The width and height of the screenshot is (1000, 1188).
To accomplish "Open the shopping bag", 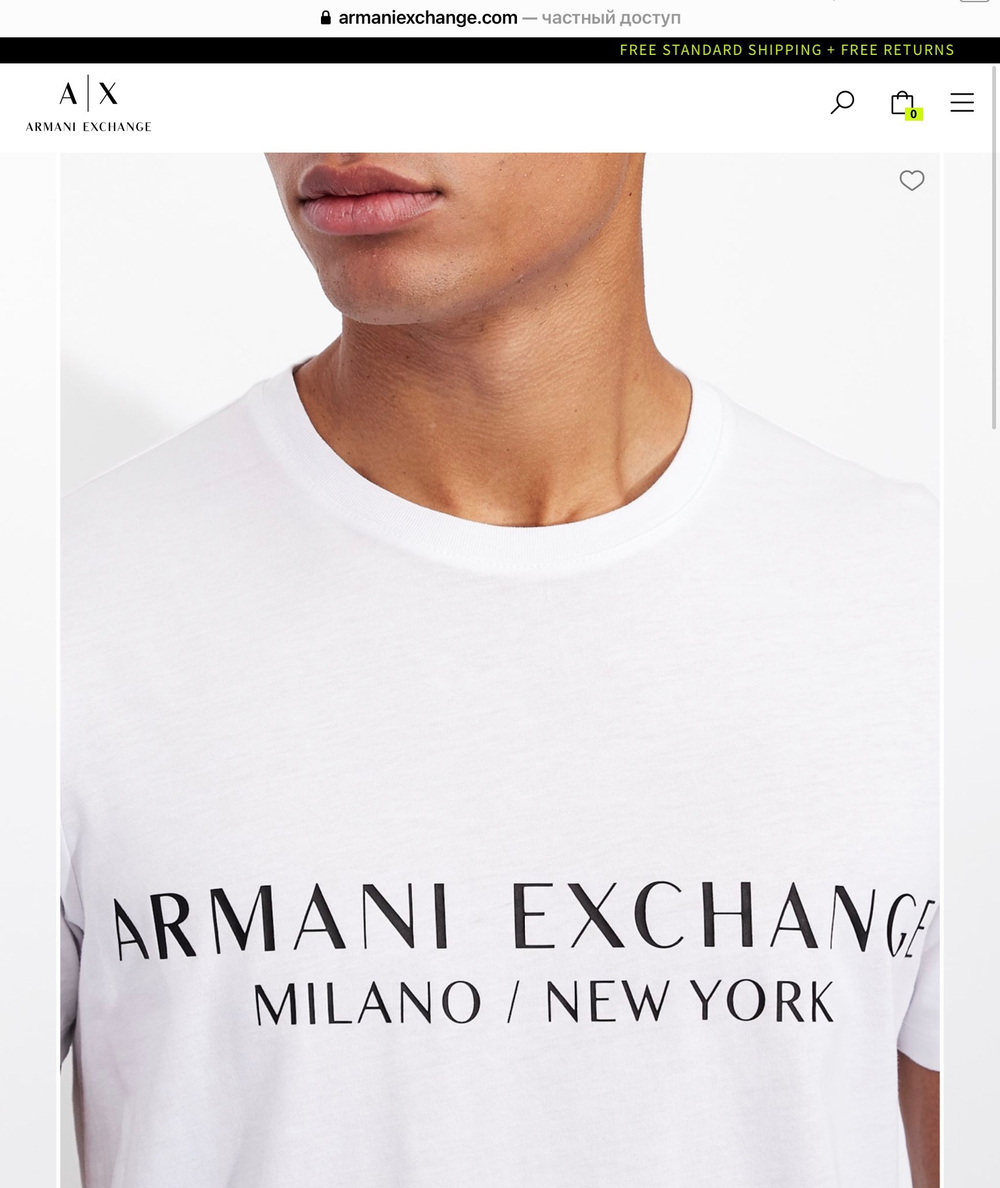I will [x=905, y=105].
